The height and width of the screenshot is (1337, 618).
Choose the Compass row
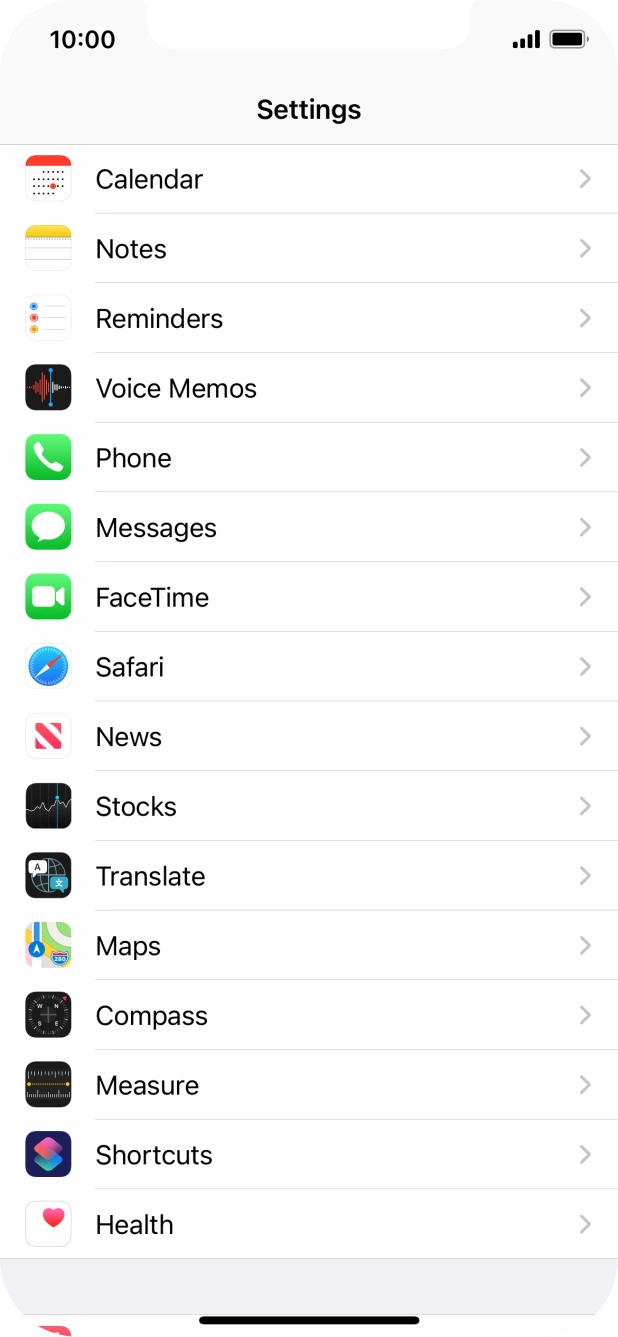309,1016
